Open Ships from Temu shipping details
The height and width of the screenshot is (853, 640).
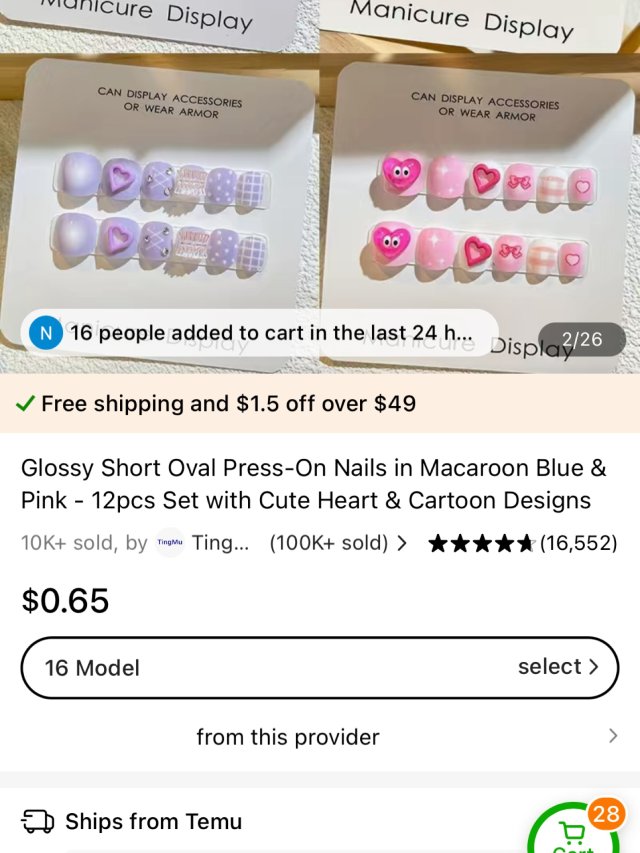155,822
